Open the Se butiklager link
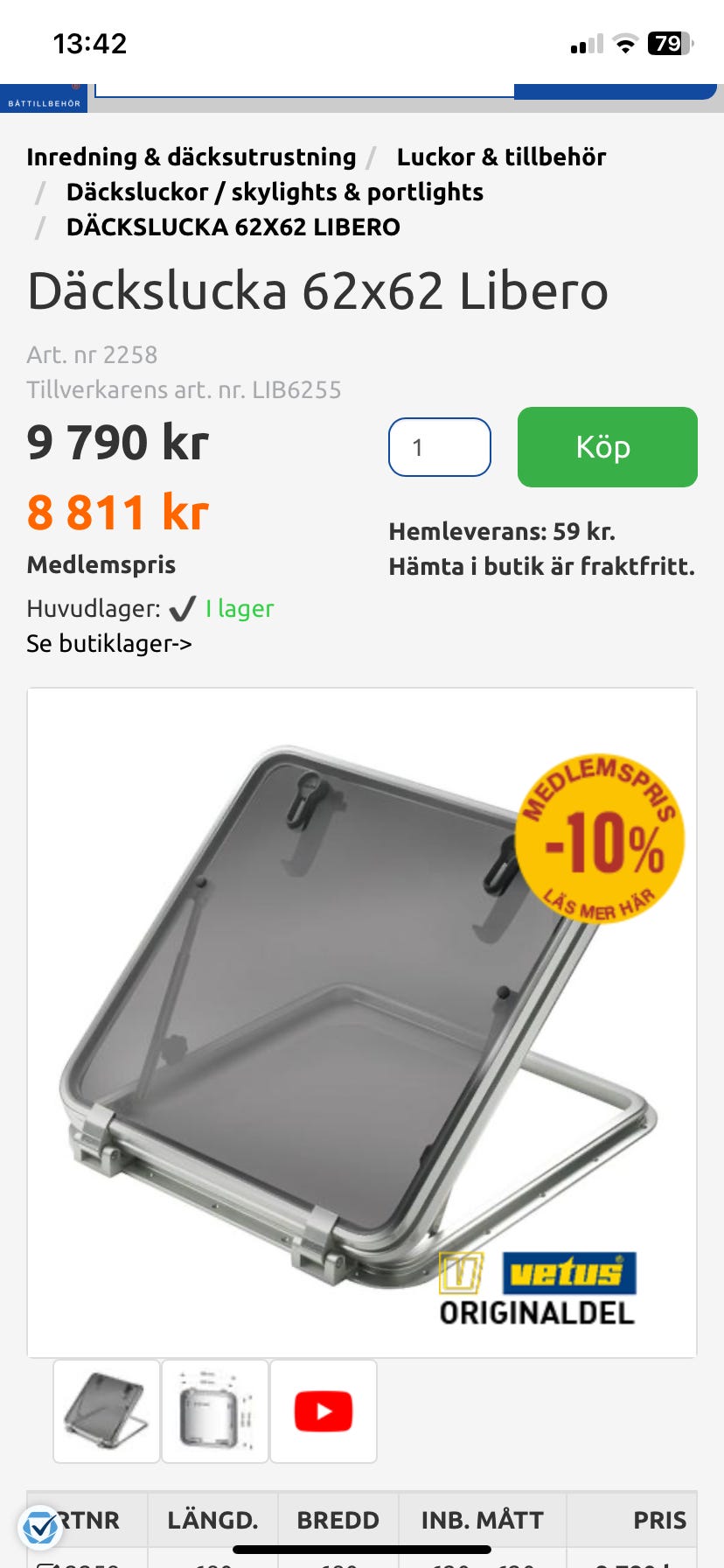Viewport: 724px width, 1568px height. pos(107,643)
